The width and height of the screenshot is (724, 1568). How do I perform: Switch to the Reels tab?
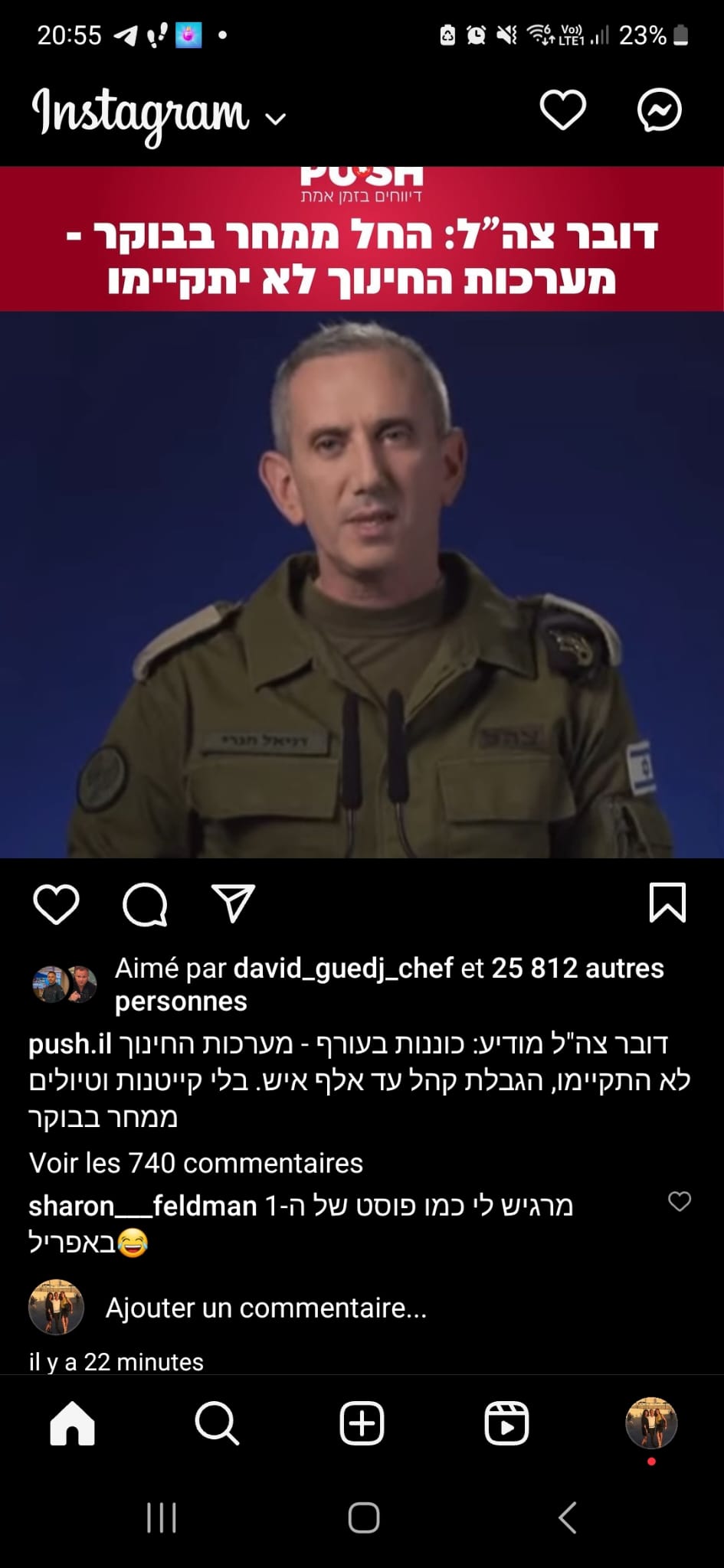[506, 1423]
